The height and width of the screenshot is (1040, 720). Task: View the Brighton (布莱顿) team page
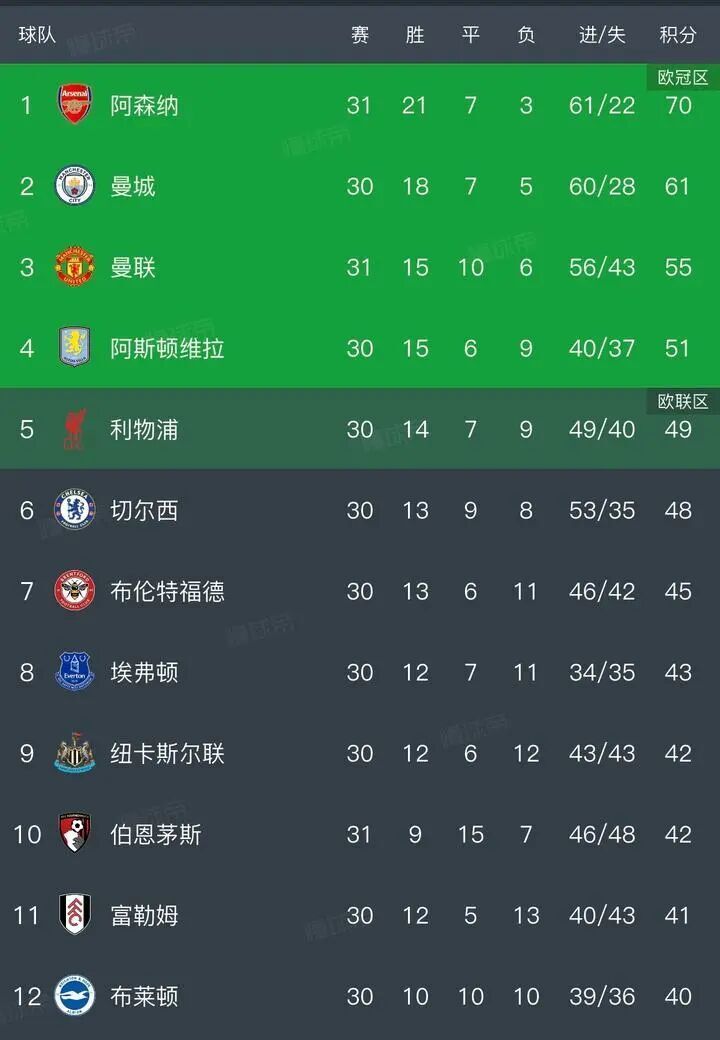(145, 996)
